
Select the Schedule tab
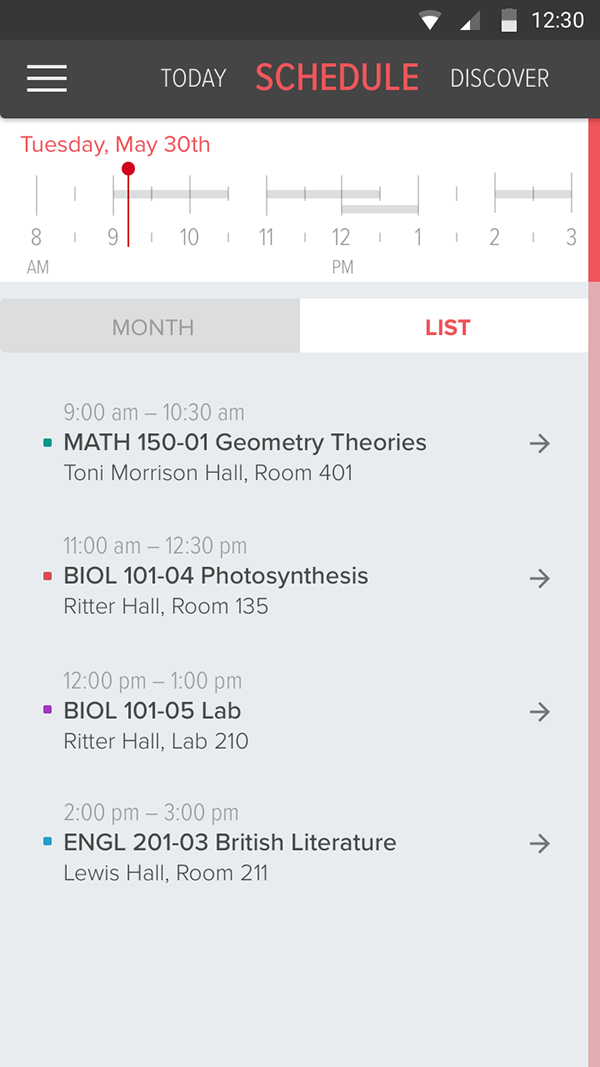(337, 78)
